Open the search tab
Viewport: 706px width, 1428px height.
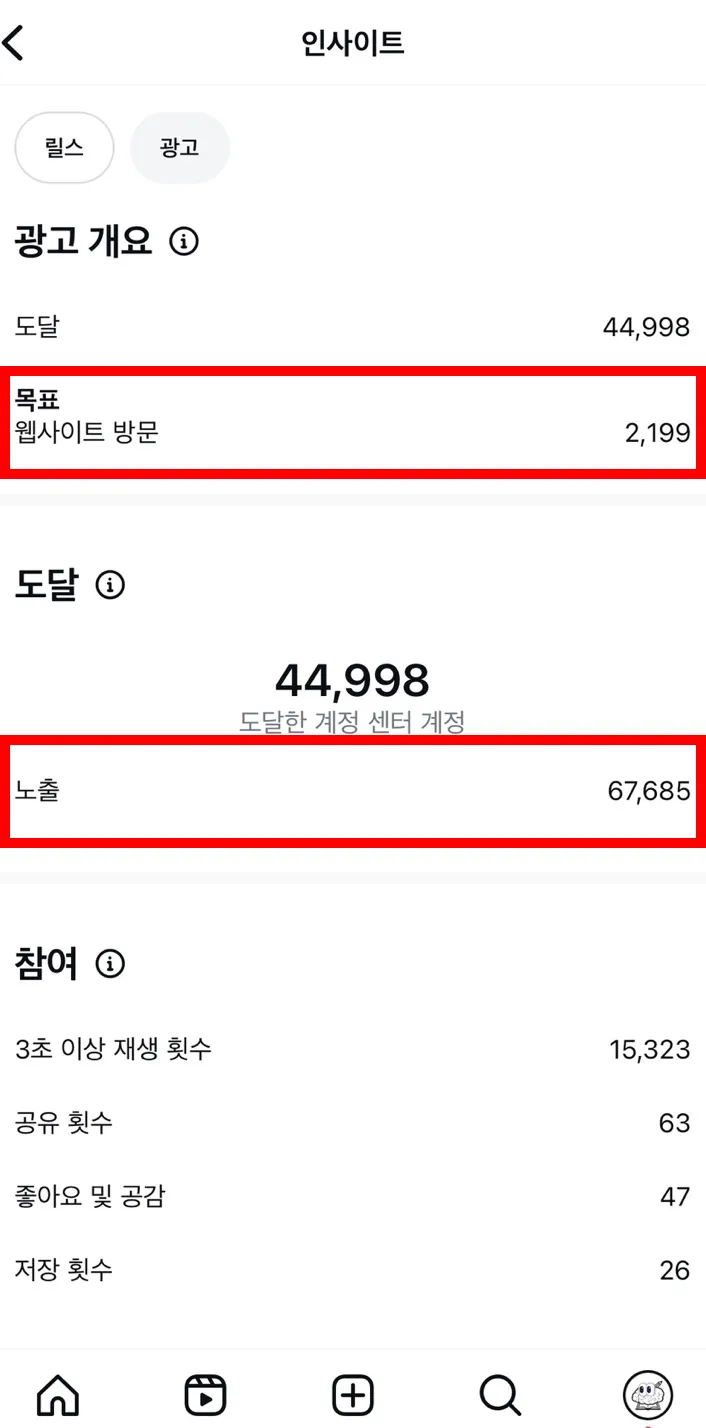pos(500,1394)
